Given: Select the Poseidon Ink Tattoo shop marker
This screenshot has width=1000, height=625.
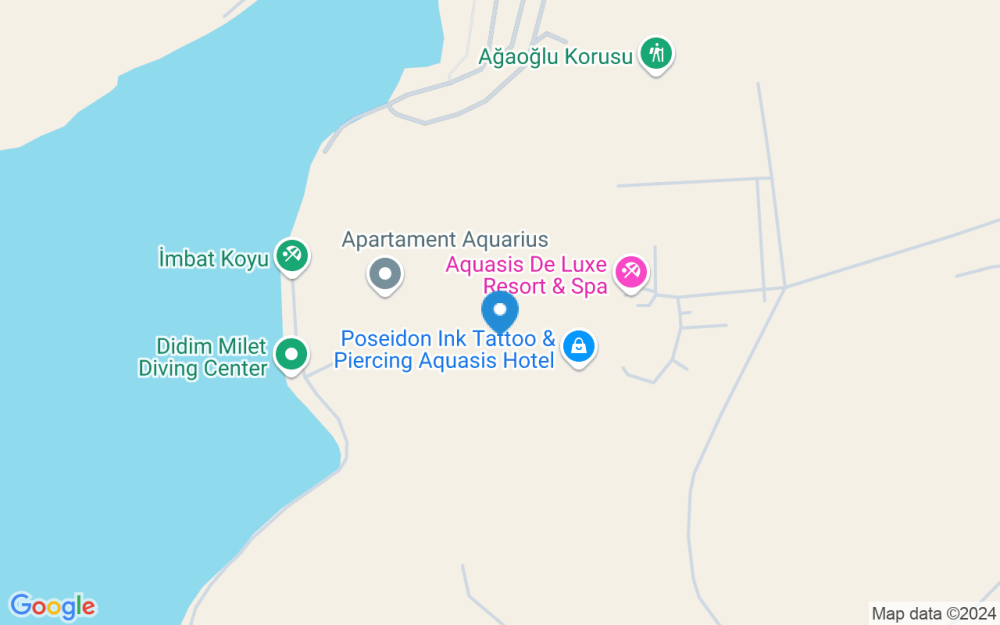Looking at the screenshot, I should pos(578,347).
